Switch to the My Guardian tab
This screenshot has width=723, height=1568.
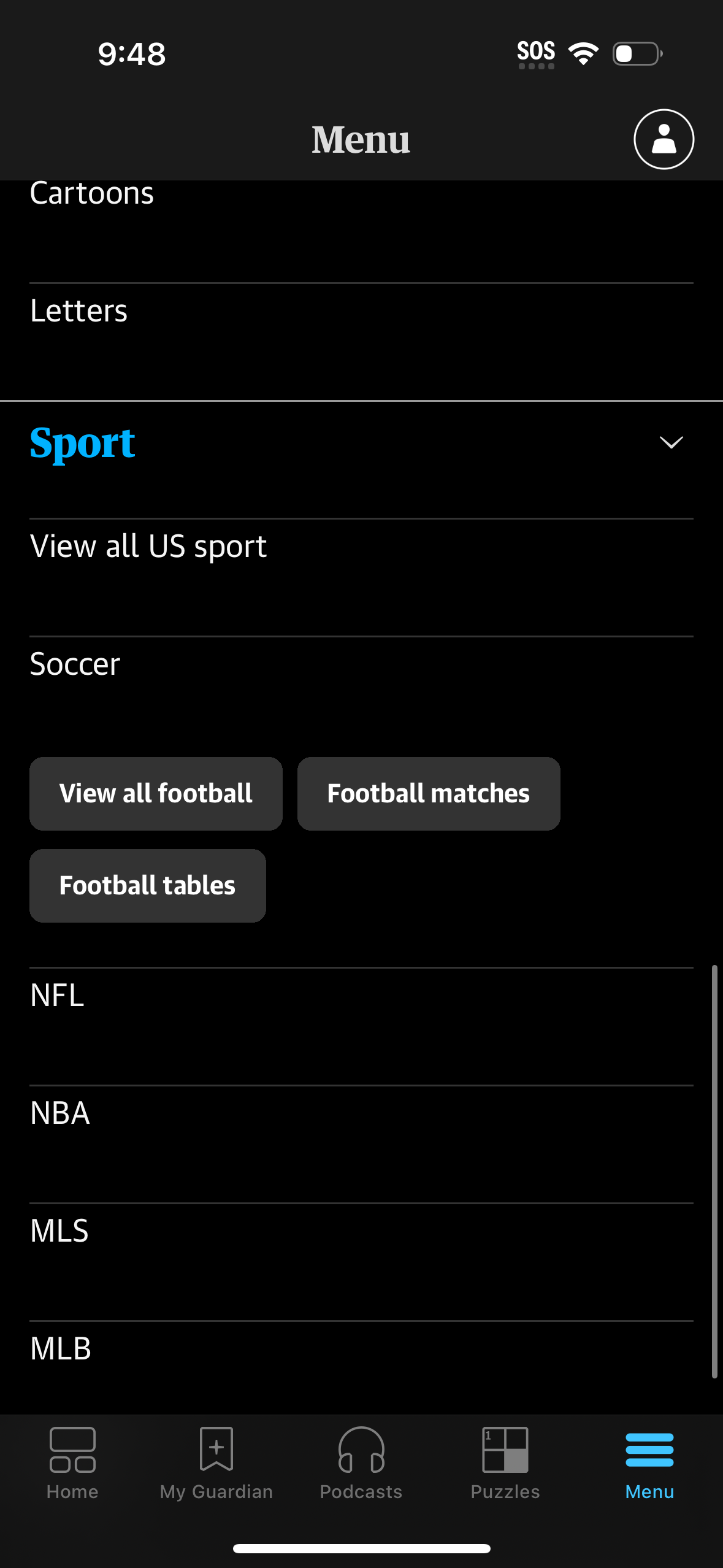coord(216,1463)
